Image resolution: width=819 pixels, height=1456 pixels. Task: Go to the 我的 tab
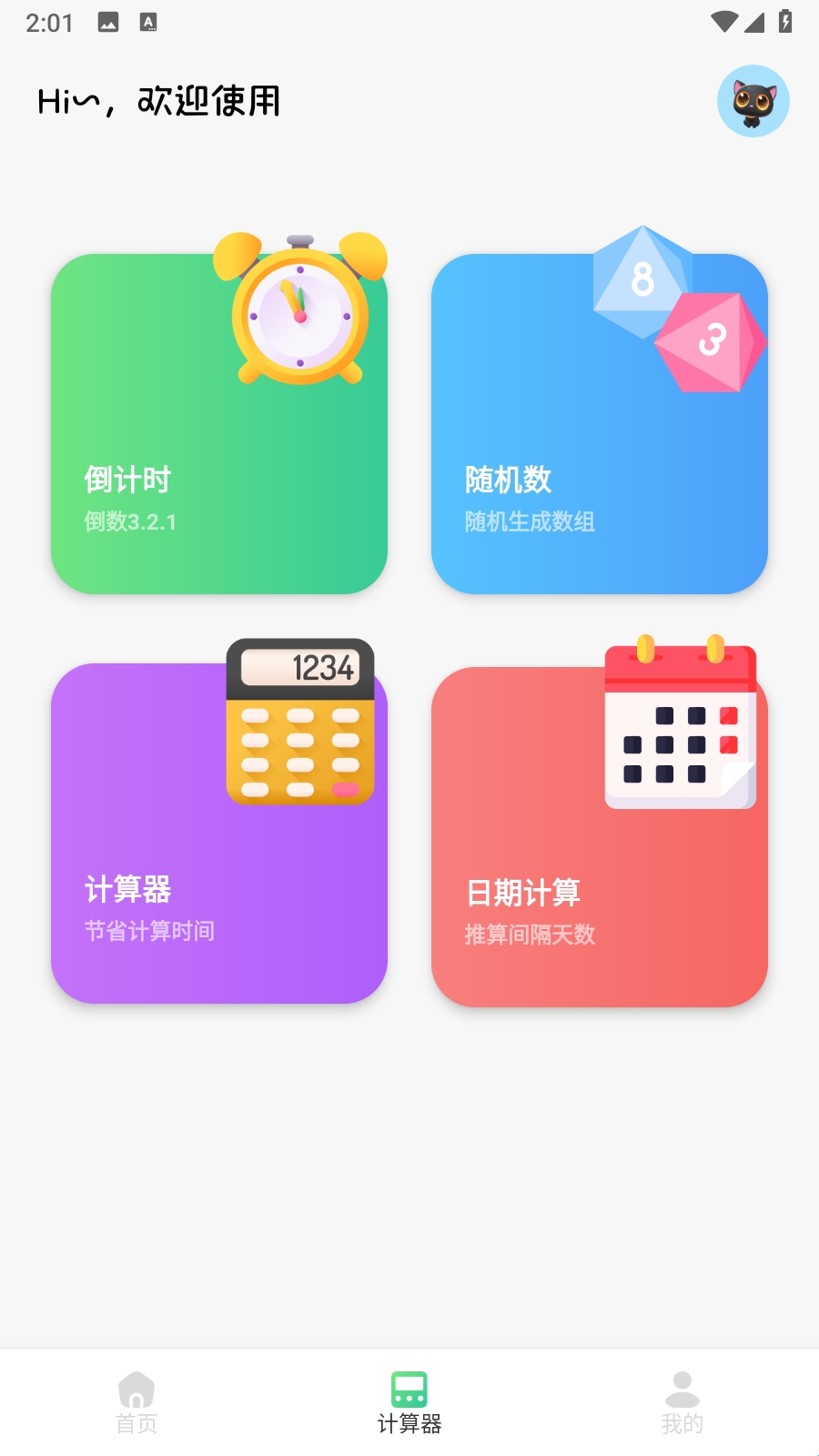pyautogui.click(x=682, y=1402)
